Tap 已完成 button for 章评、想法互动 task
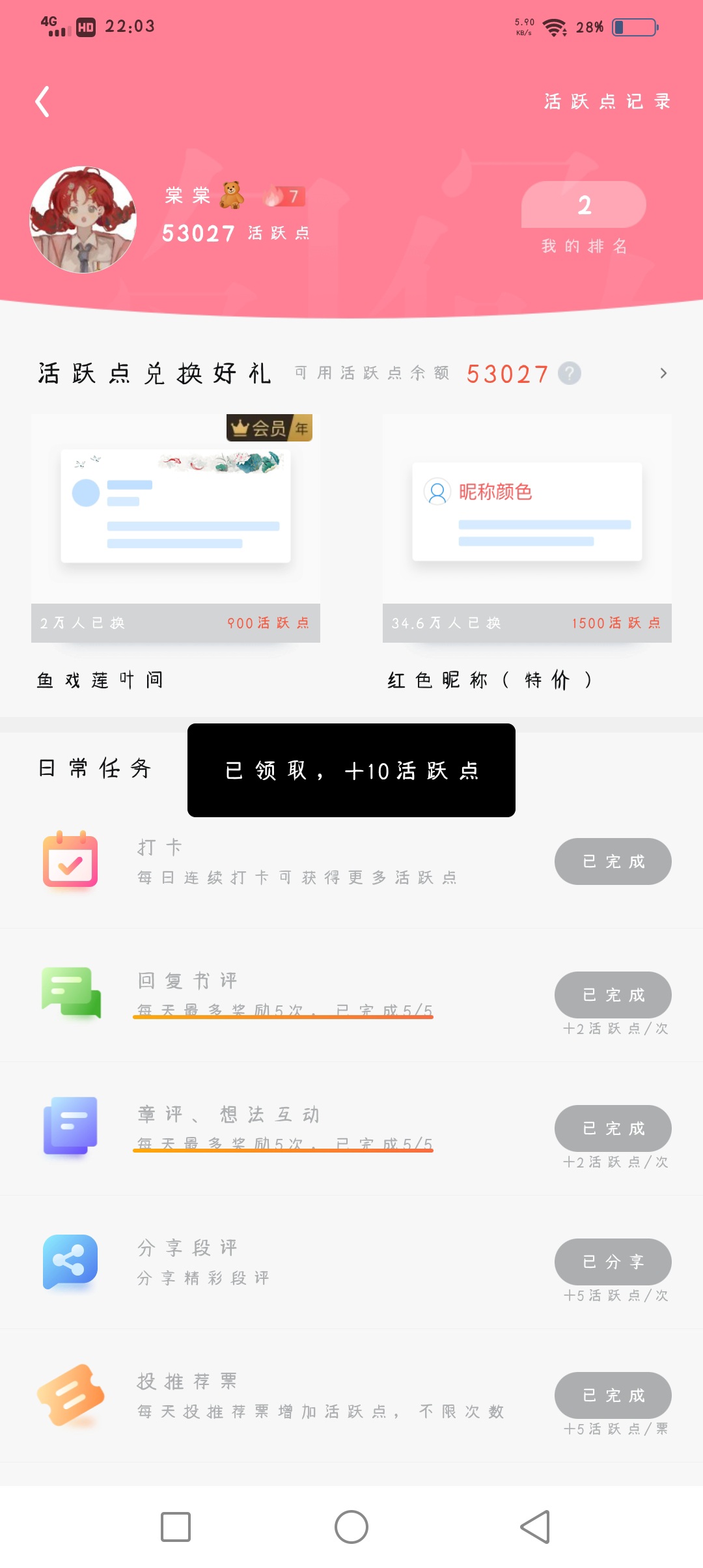This screenshot has width=703, height=1568. click(x=613, y=1128)
